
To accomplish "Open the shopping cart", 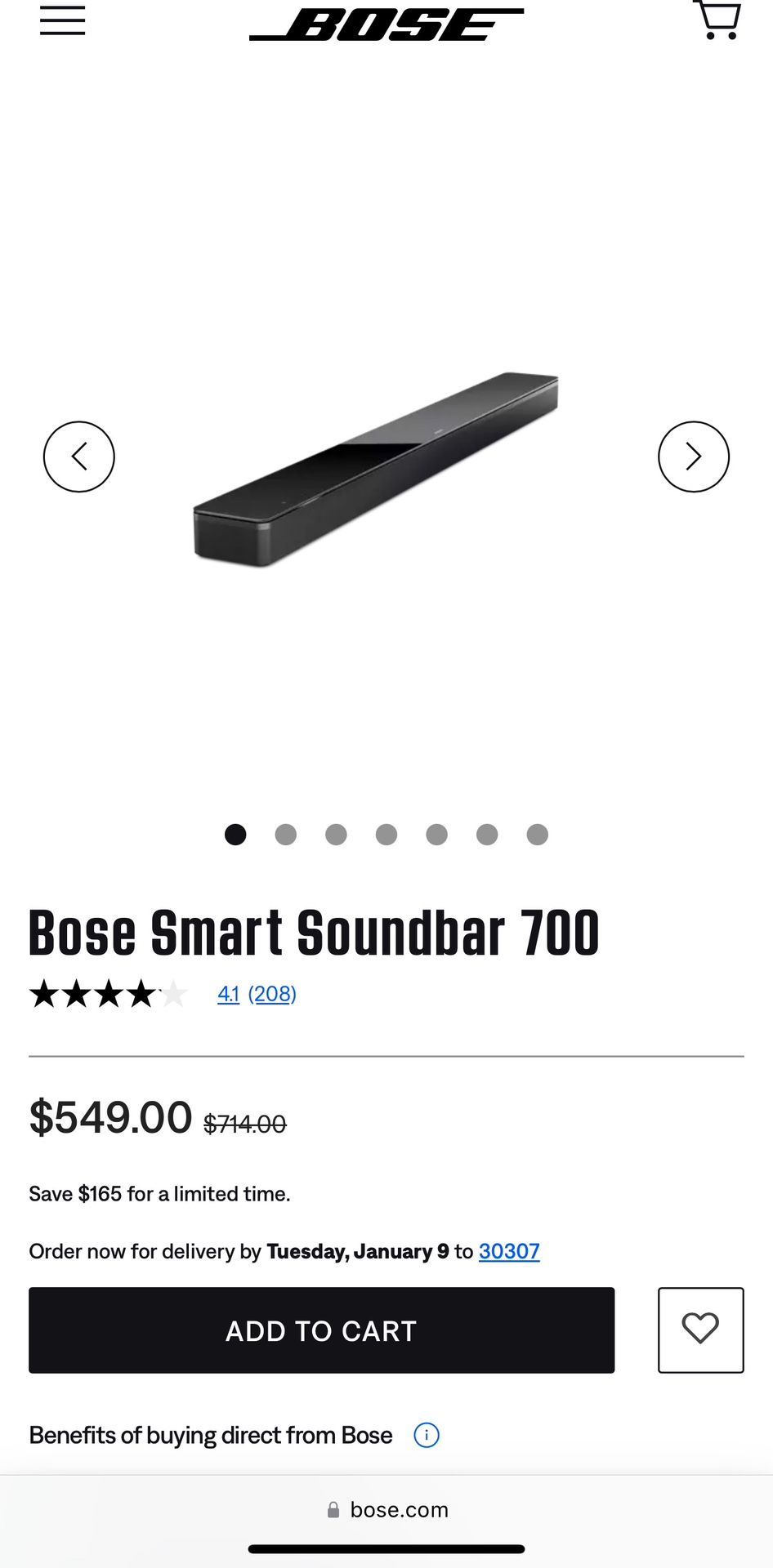I will coord(717,19).
